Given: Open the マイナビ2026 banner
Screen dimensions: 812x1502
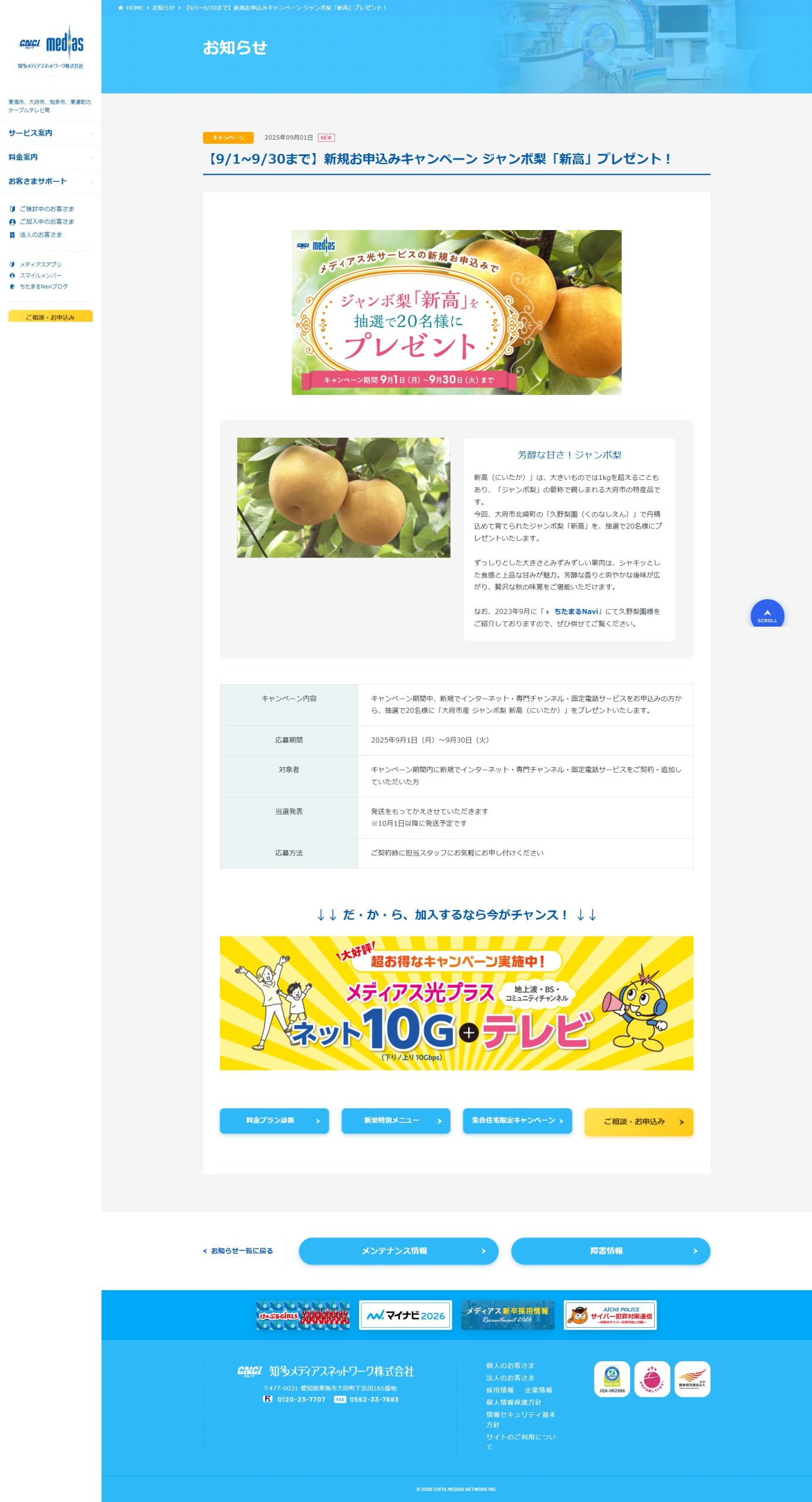Looking at the screenshot, I should 405,1315.
